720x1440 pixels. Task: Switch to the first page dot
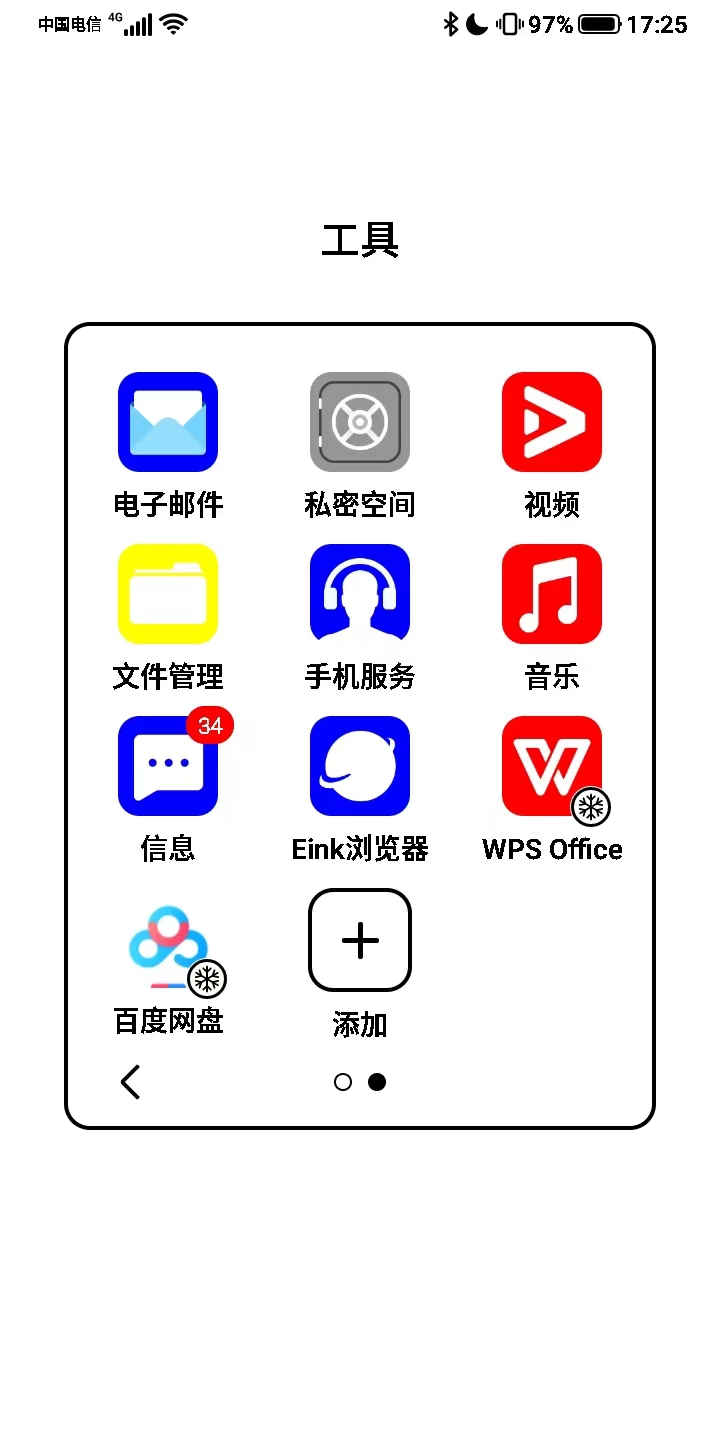coord(343,1082)
